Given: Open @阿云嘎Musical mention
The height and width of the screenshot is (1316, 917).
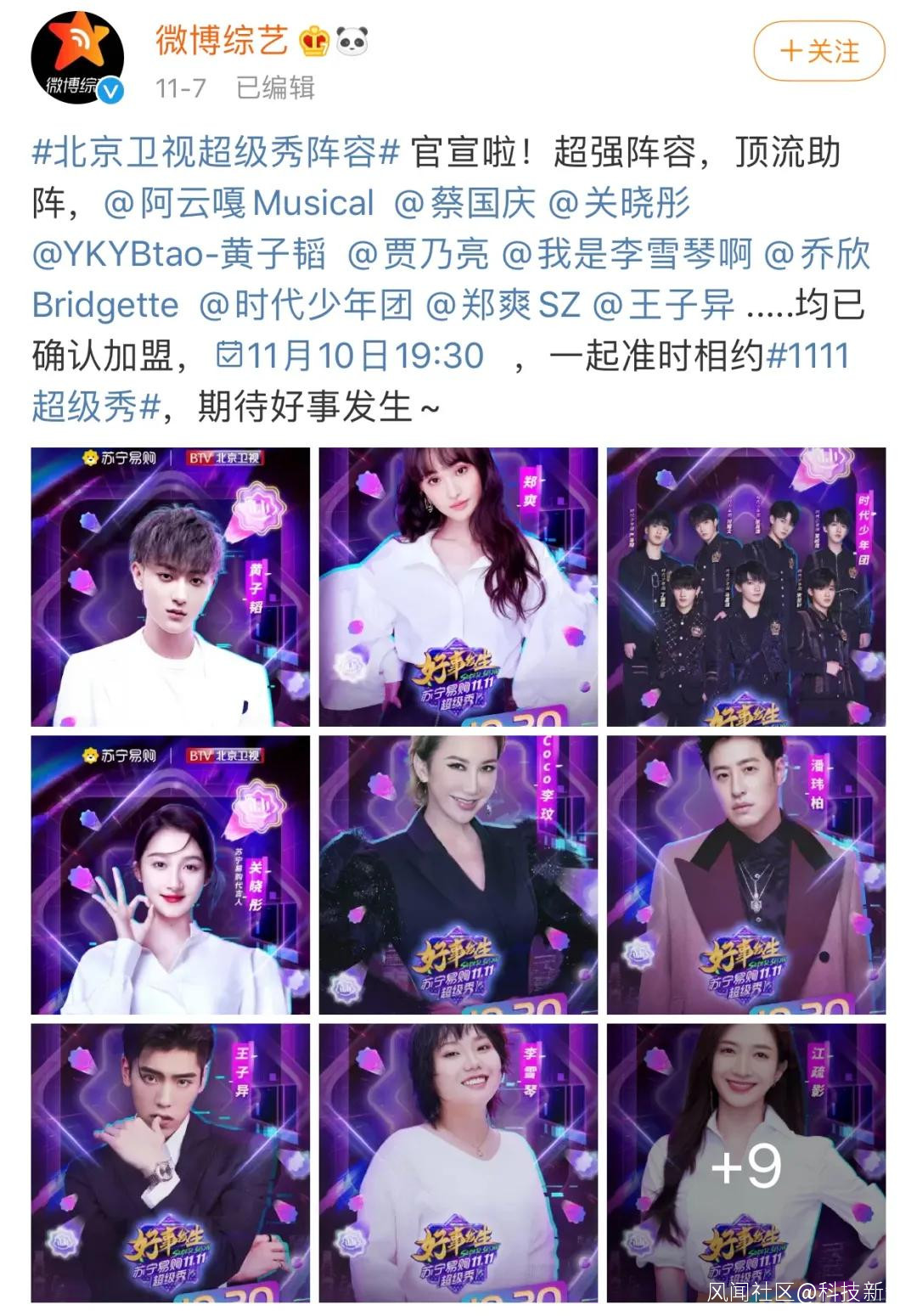Looking at the screenshot, I should 239,204.
